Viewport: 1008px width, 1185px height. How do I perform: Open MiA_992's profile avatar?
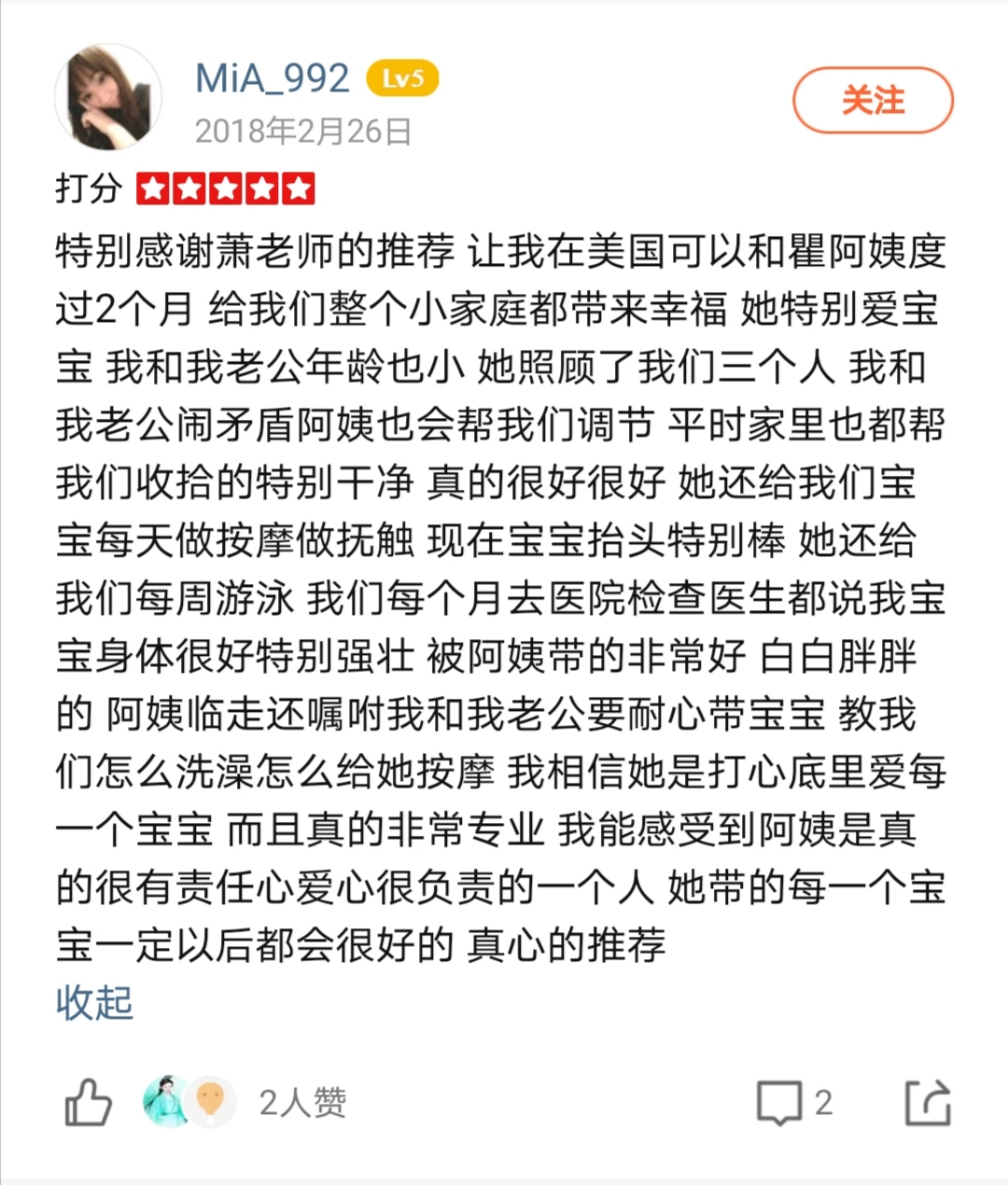(x=108, y=98)
